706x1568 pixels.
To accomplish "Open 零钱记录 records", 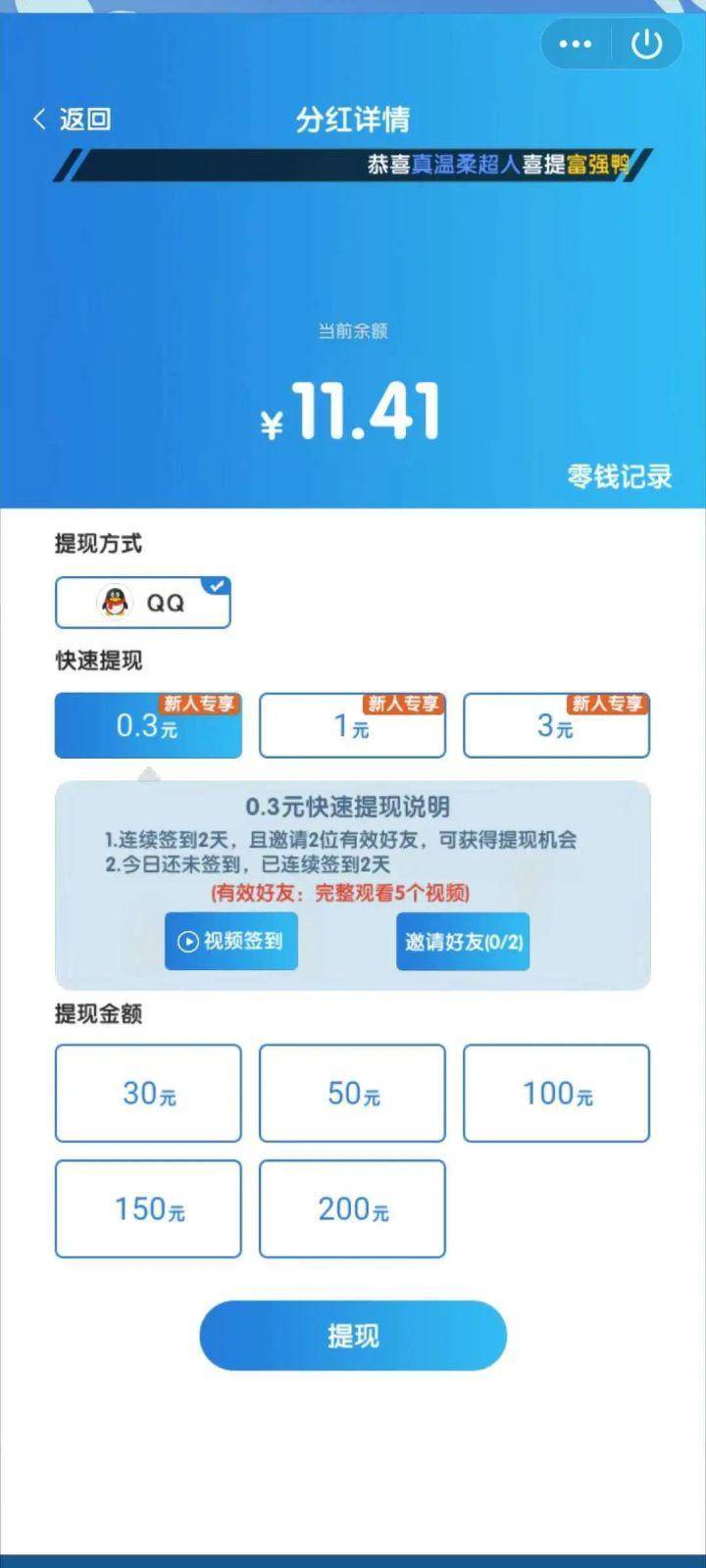I will click(619, 476).
